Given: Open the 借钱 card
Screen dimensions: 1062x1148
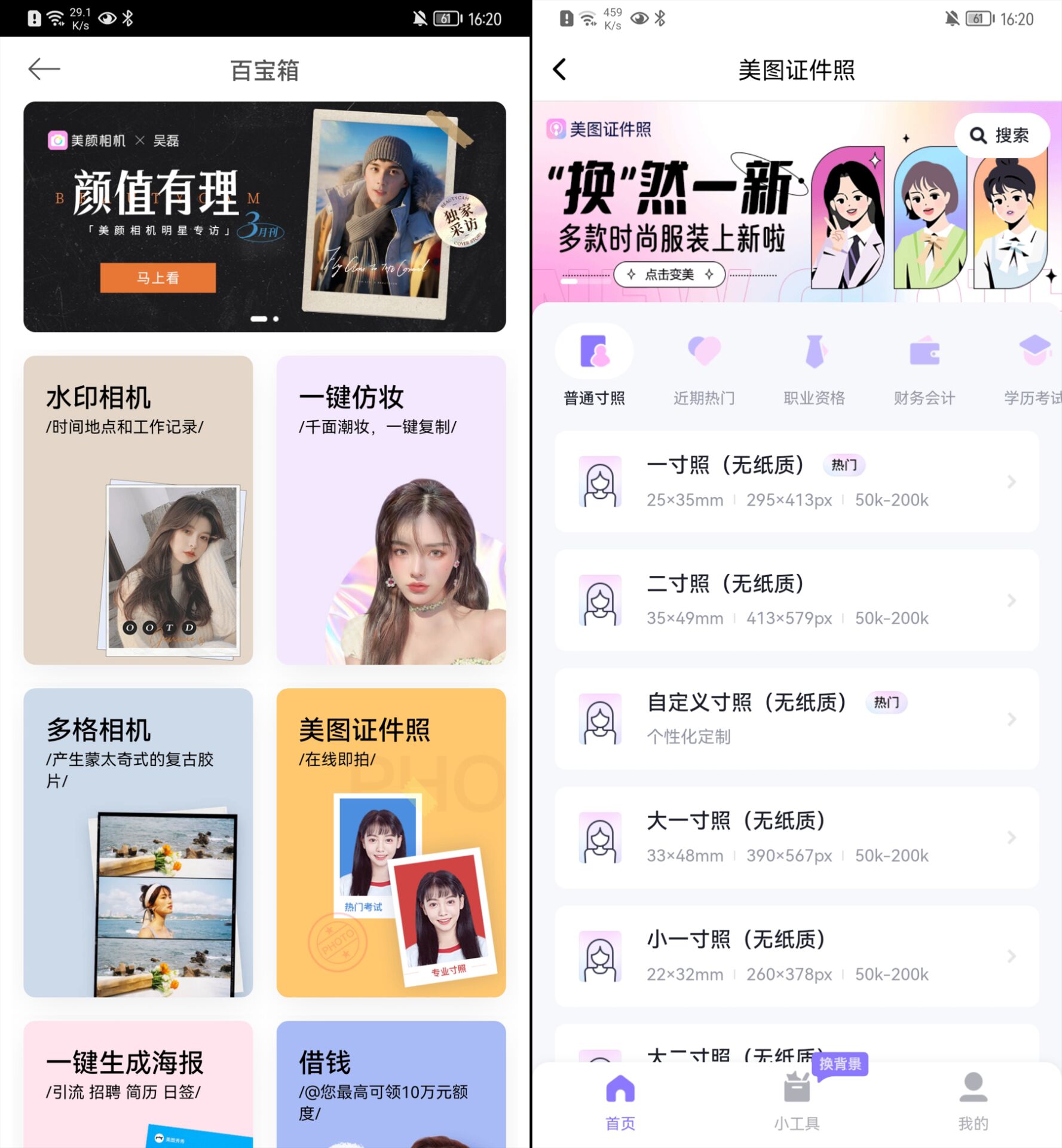Looking at the screenshot, I should click(x=391, y=1082).
